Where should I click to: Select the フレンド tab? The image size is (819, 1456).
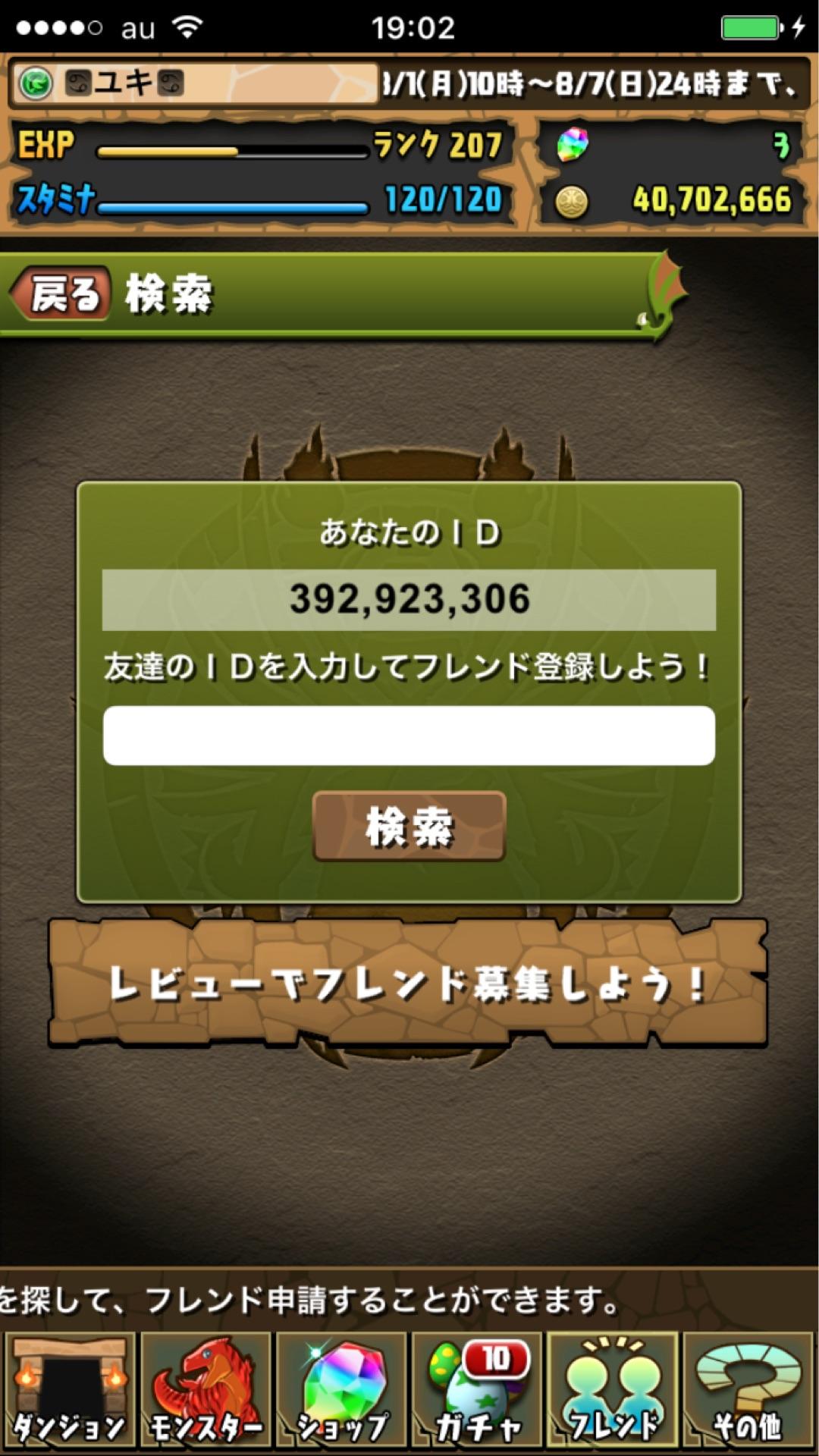613,1392
